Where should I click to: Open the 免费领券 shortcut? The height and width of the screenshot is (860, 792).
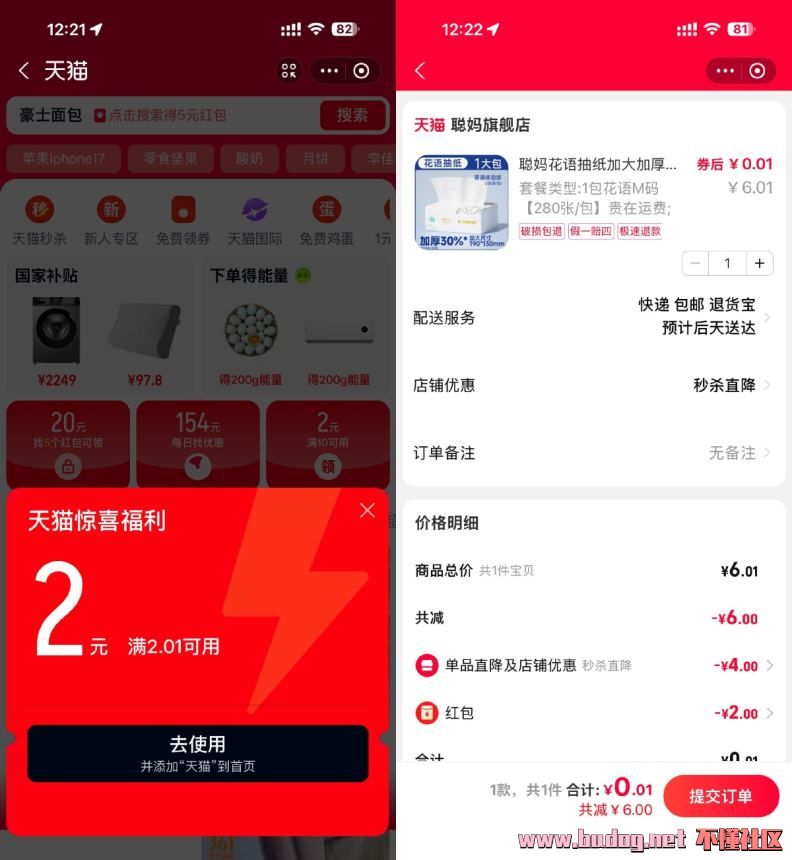(x=183, y=220)
